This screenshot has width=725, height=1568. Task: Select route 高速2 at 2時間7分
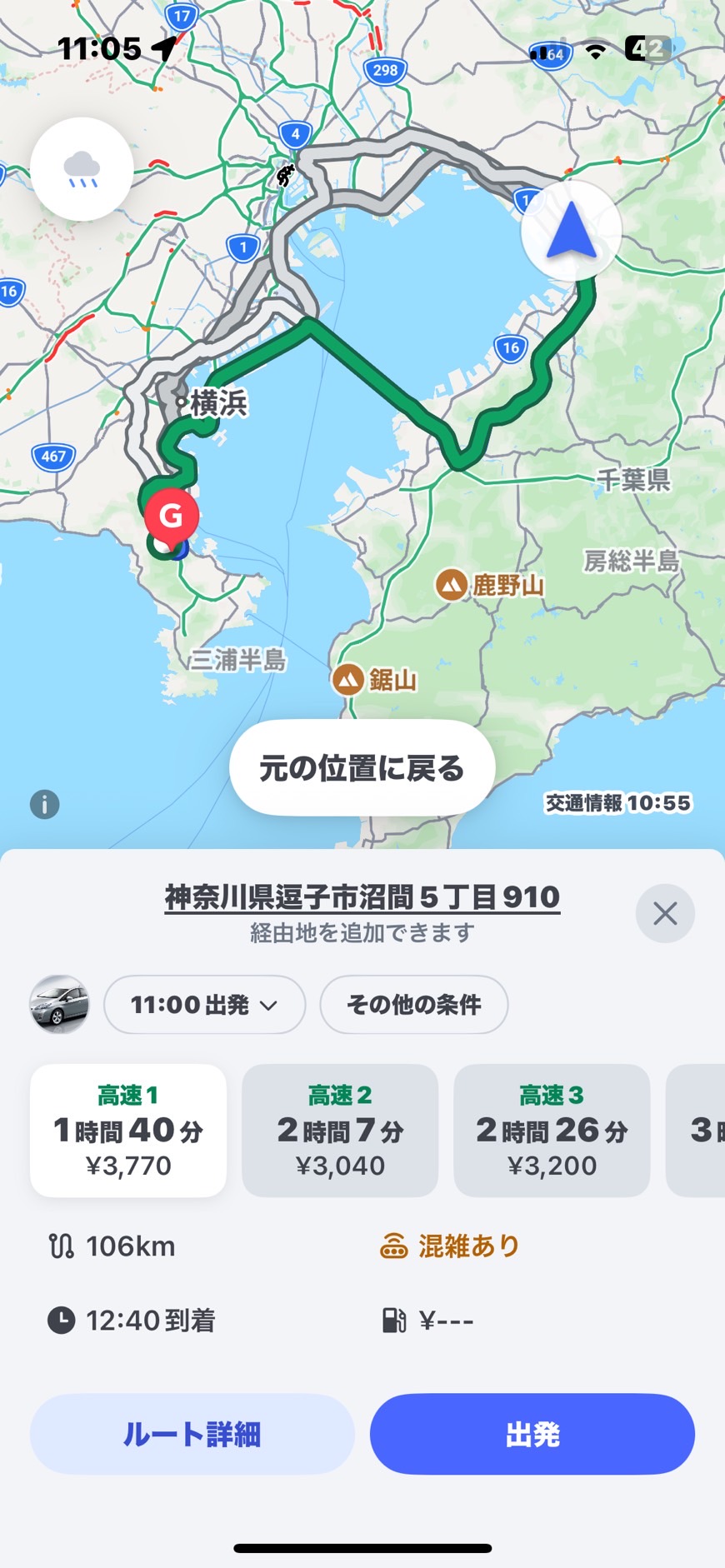(340, 1130)
